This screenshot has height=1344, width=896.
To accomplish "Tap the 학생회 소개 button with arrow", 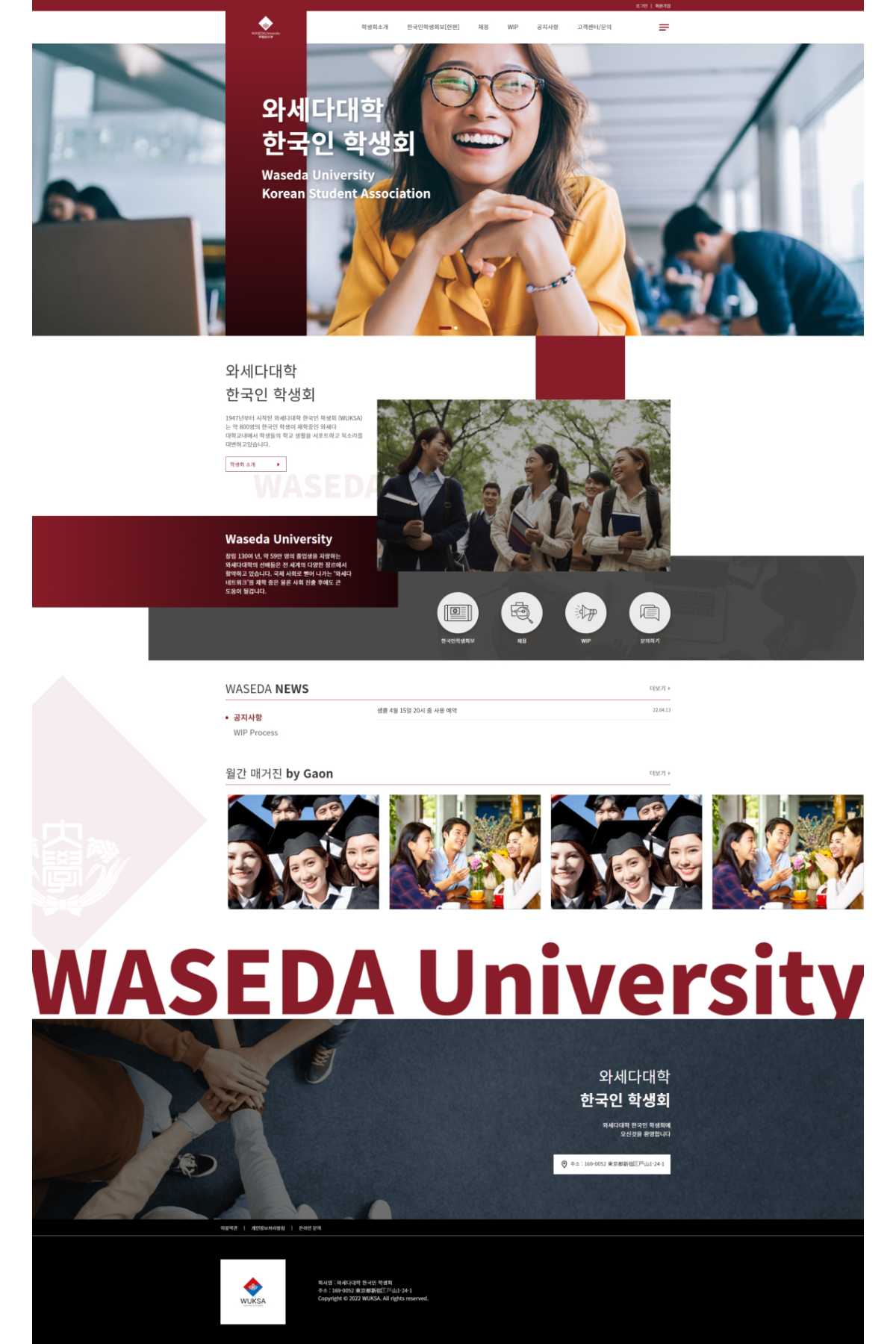I will click(255, 464).
